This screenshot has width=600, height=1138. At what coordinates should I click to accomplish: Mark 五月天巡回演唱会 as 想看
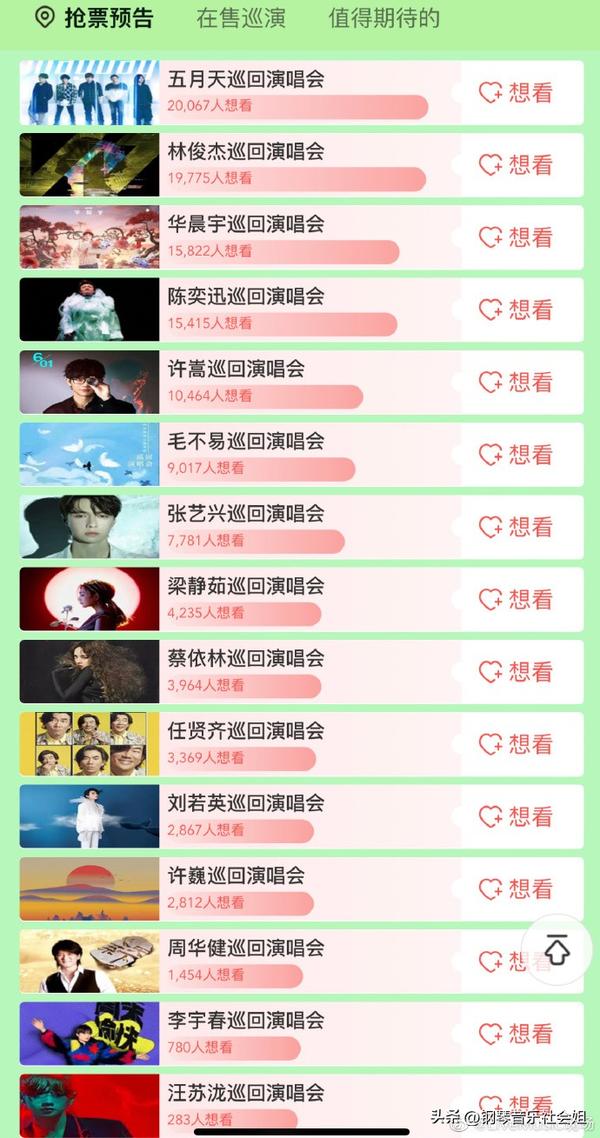coord(516,93)
